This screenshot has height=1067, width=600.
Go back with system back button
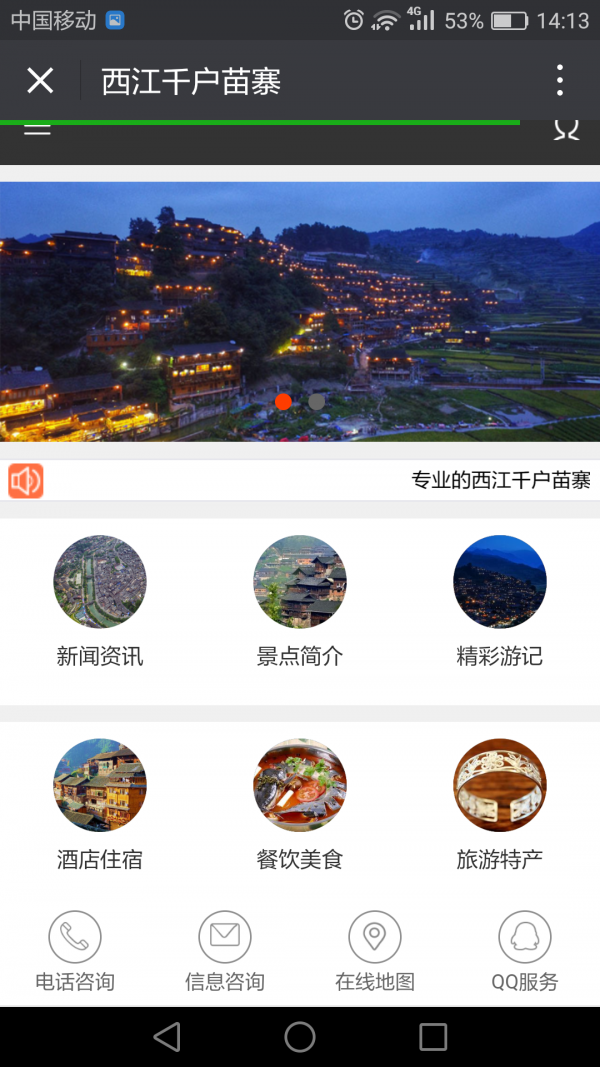(x=167, y=1037)
